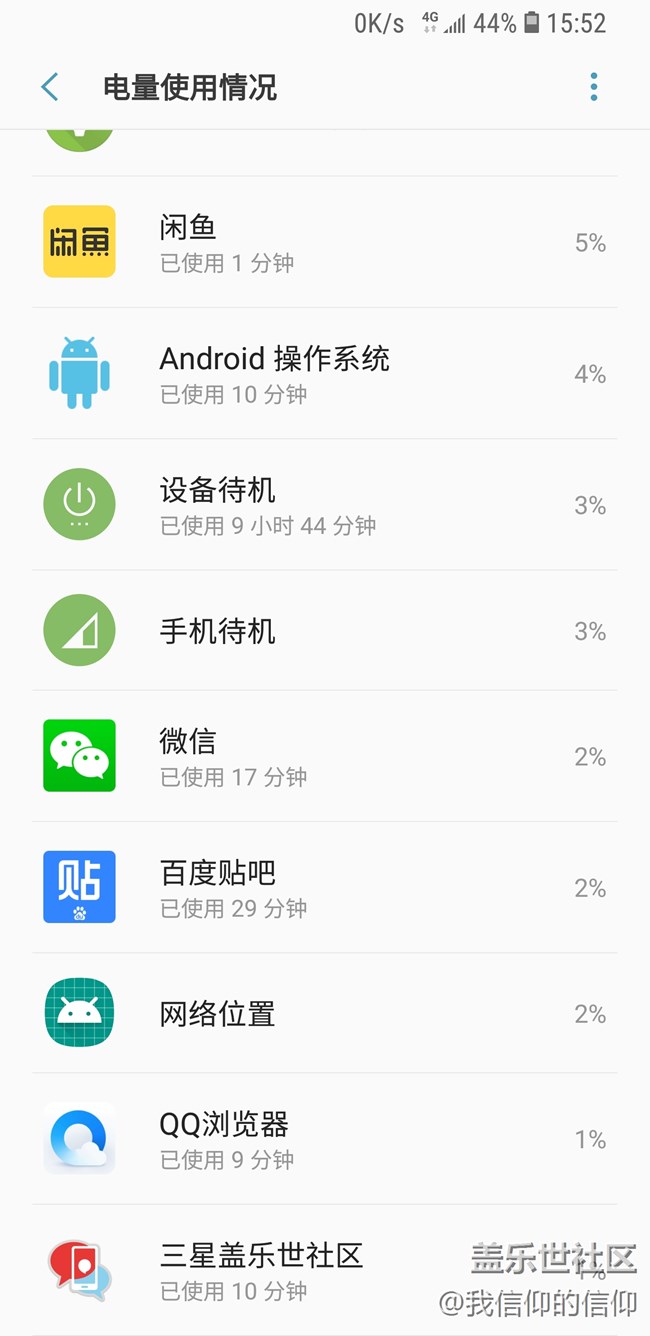The height and width of the screenshot is (1336, 650).
Task: Open the three-dot overflow menu
Action: (593, 87)
